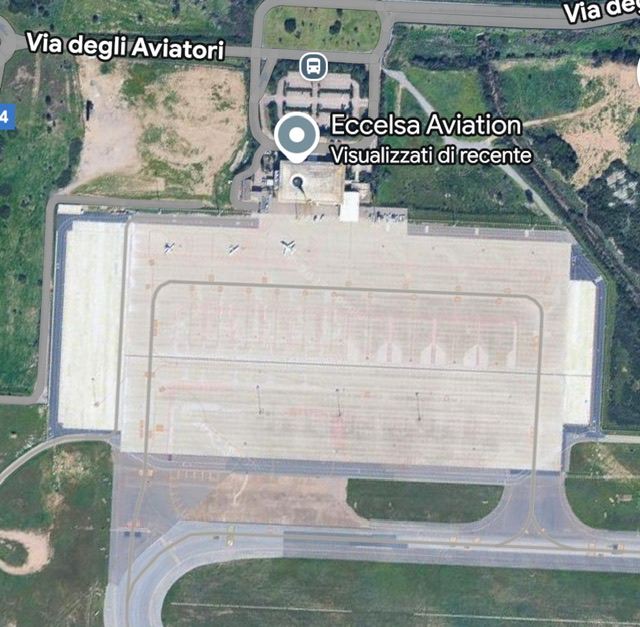Tap the Eccelsa Aviation map pin
This screenshot has width=640, height=627.
(x=296, y=136)
